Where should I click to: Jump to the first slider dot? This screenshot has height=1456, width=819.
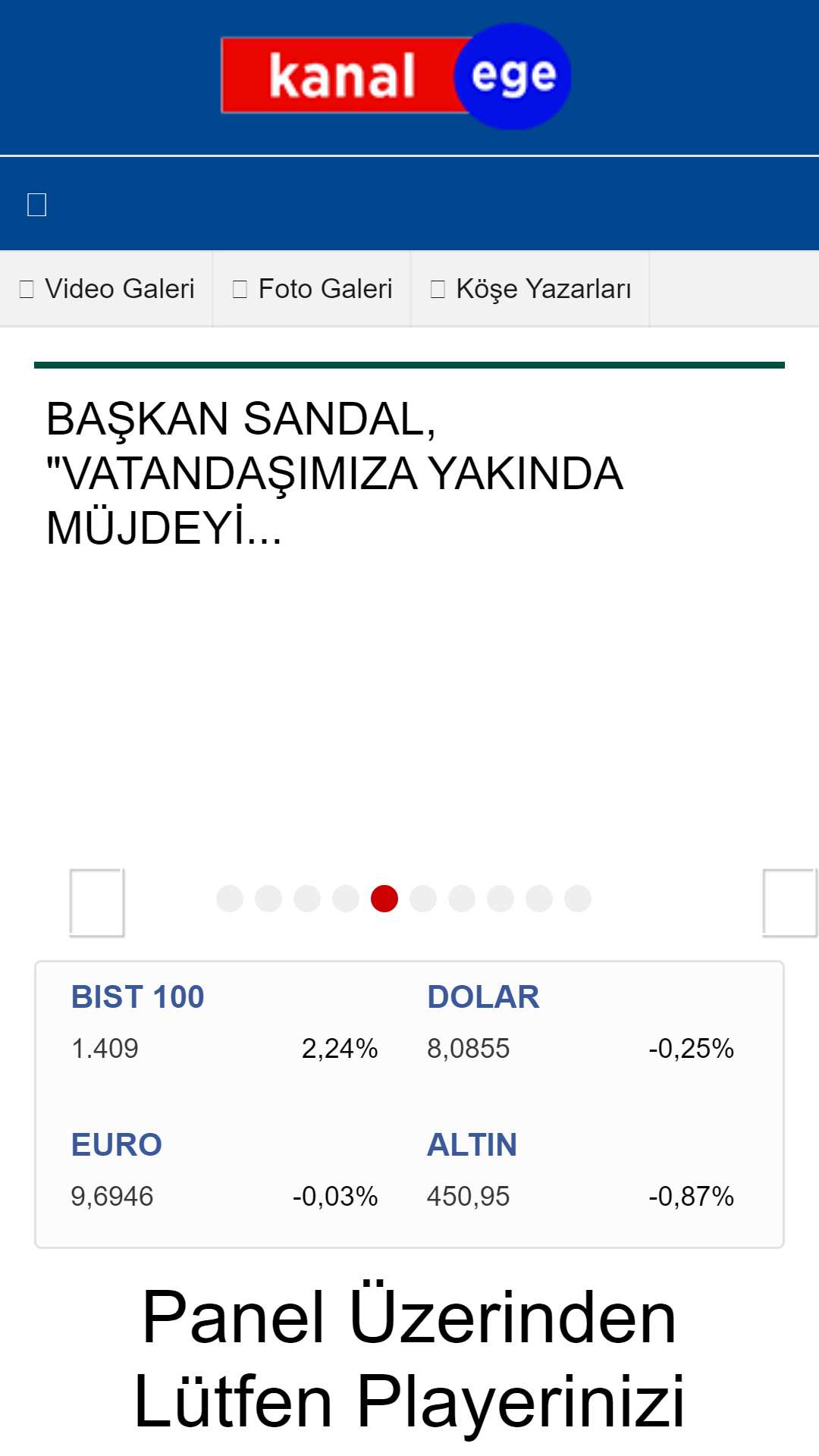click(x=230, y=899)
